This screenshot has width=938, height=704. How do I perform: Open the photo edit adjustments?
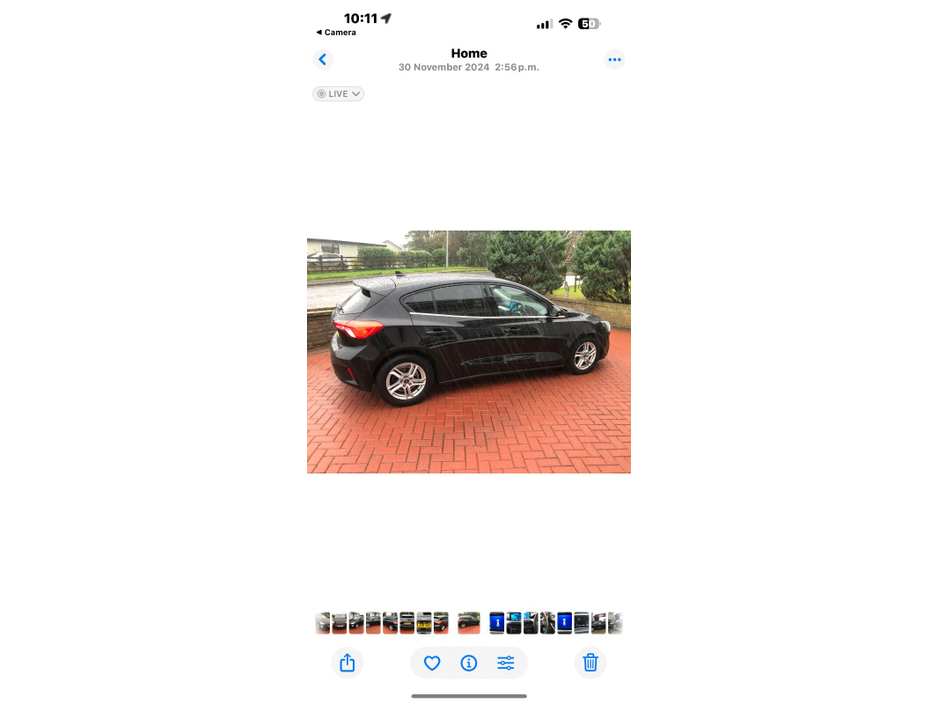pyautogui.click(x=506, y=663)
